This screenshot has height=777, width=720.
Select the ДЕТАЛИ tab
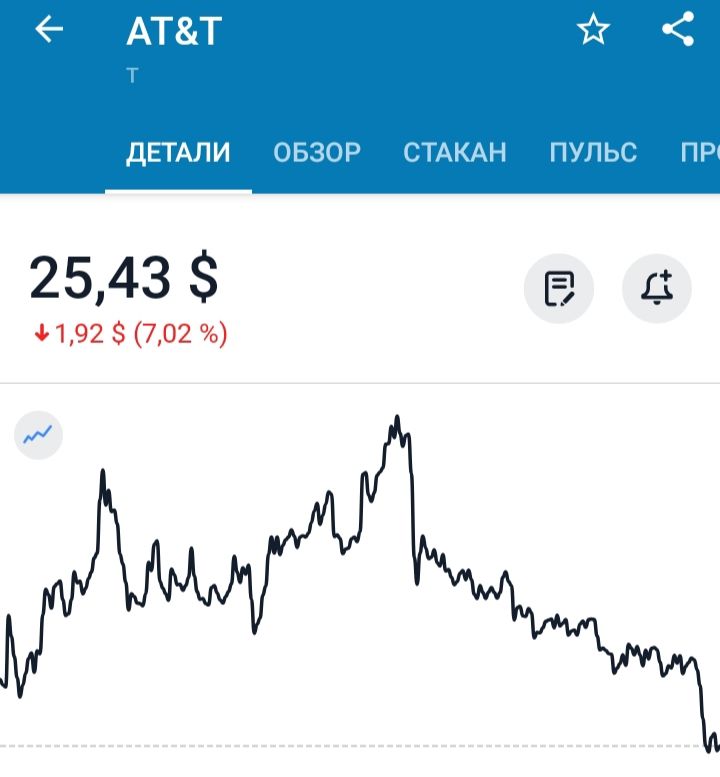click(178, 153)
